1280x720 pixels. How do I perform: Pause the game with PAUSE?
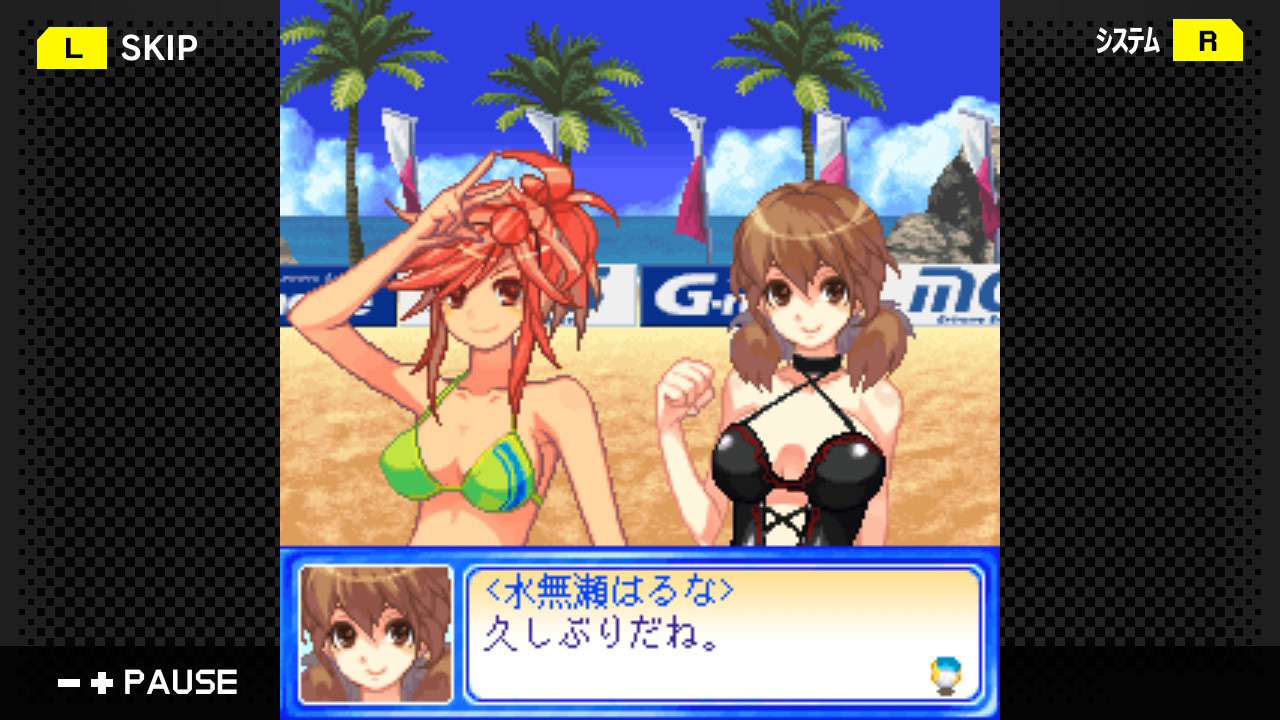(149, 683)
